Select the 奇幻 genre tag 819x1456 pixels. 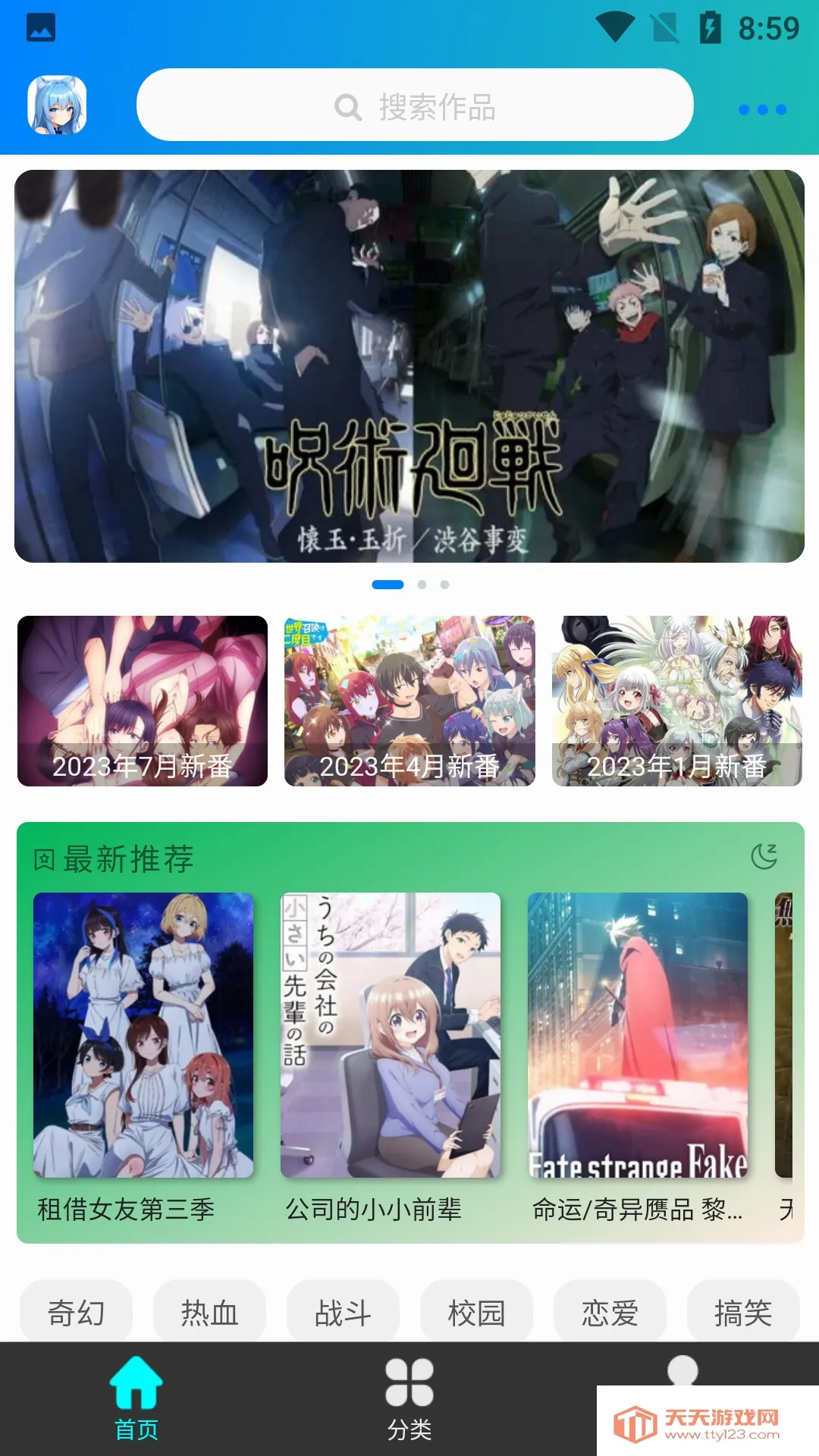coord(75,1310)
